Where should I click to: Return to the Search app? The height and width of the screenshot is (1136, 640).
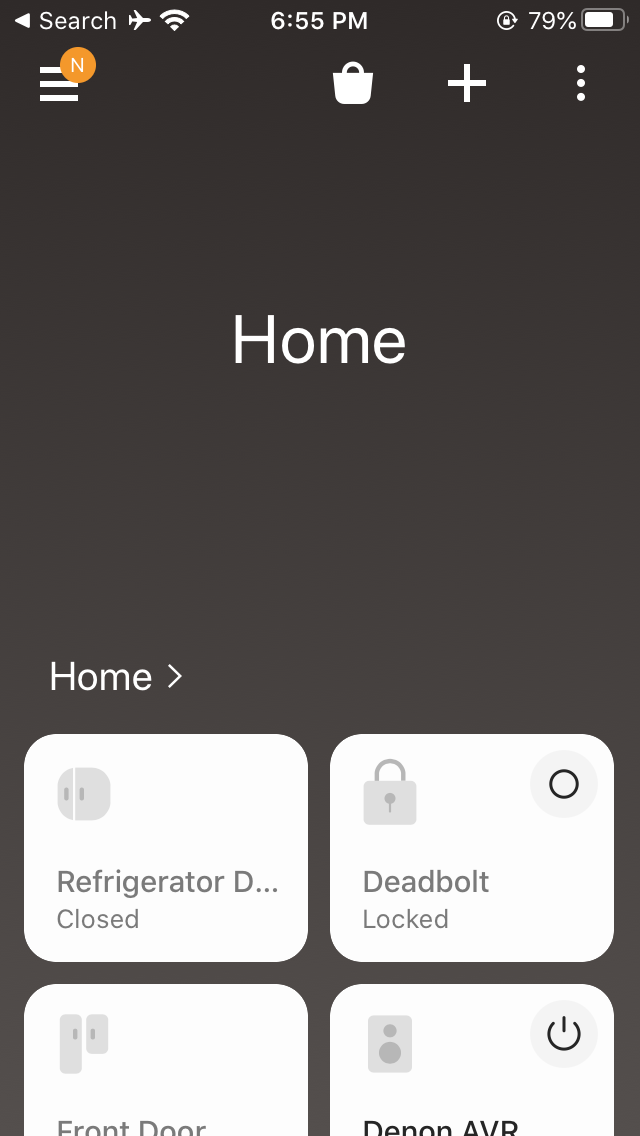click(x=65, y=20)
